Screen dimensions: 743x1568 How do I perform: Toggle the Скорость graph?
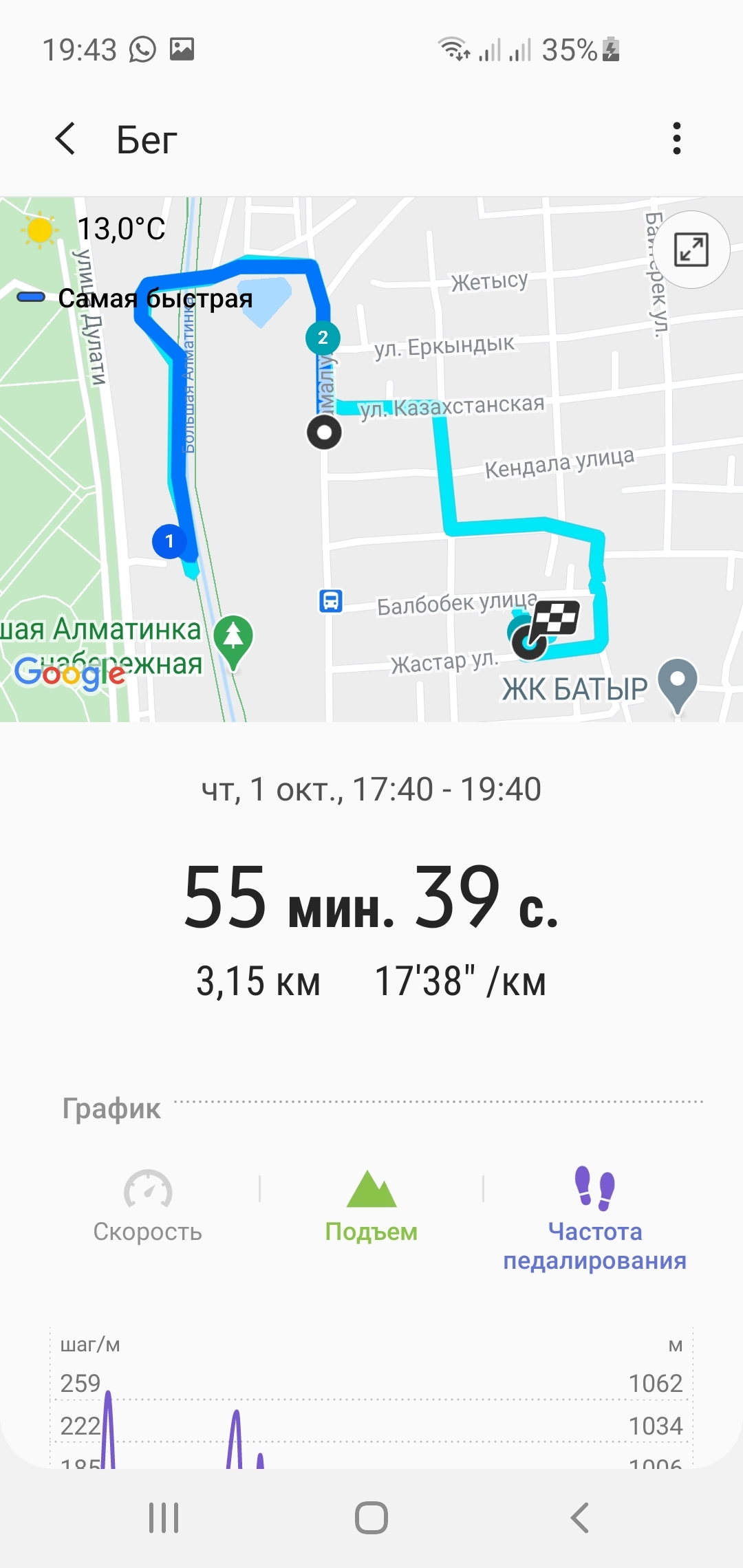pyautogui.click(x=147, y=1206)
